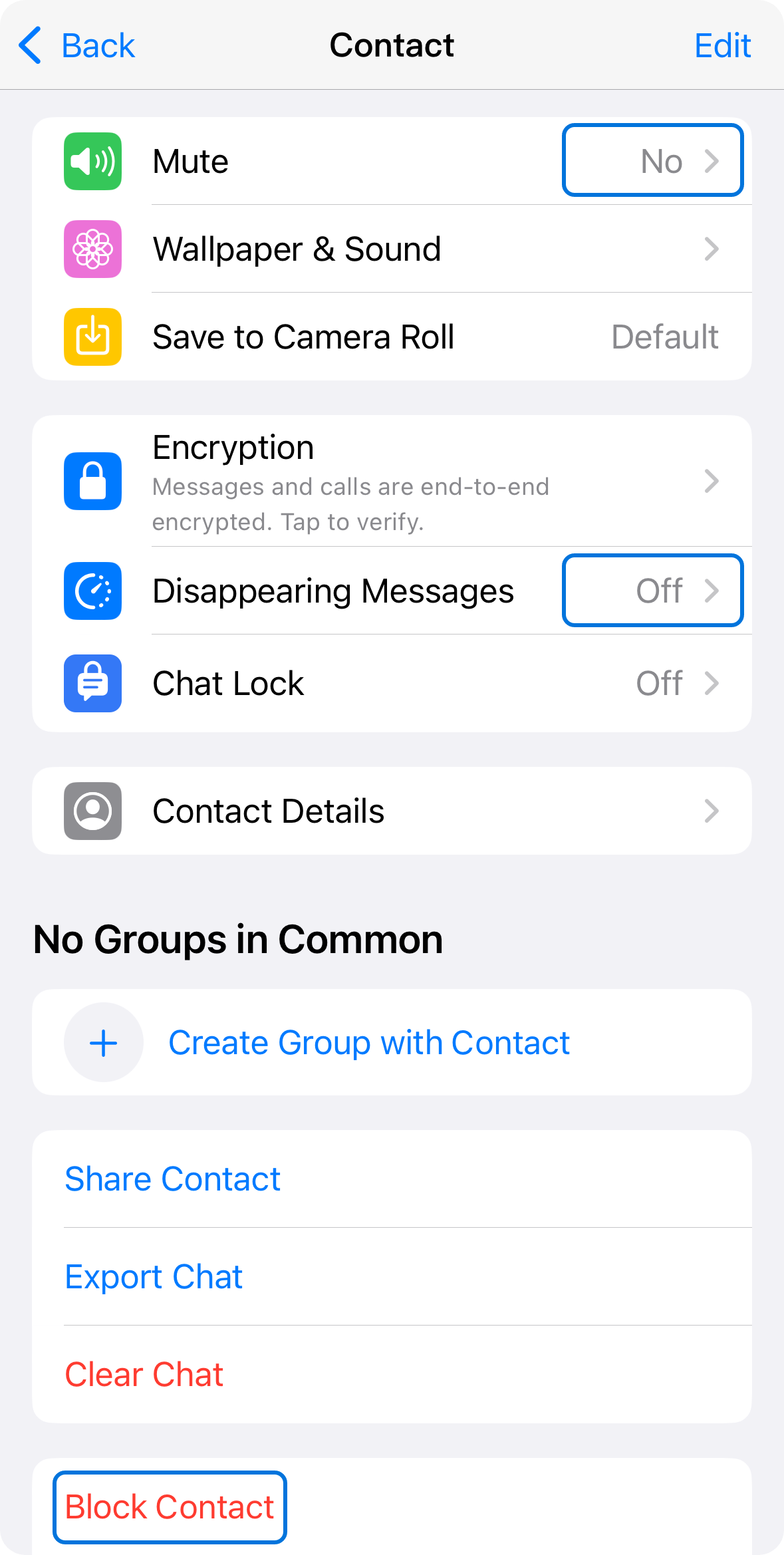View Contact Details
784x1555 pixels.
coord(392,811)
